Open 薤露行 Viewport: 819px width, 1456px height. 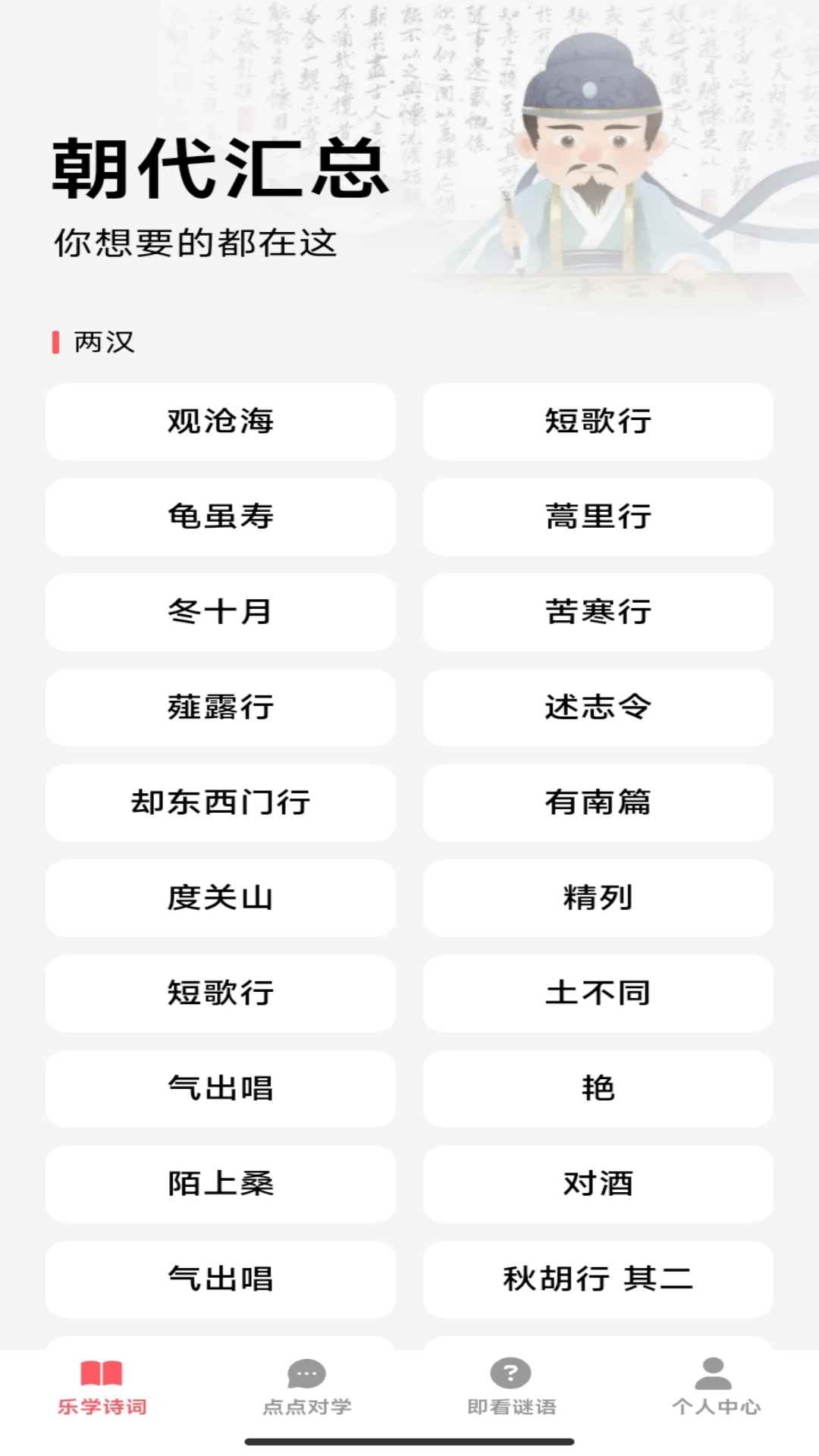point(220,708)
